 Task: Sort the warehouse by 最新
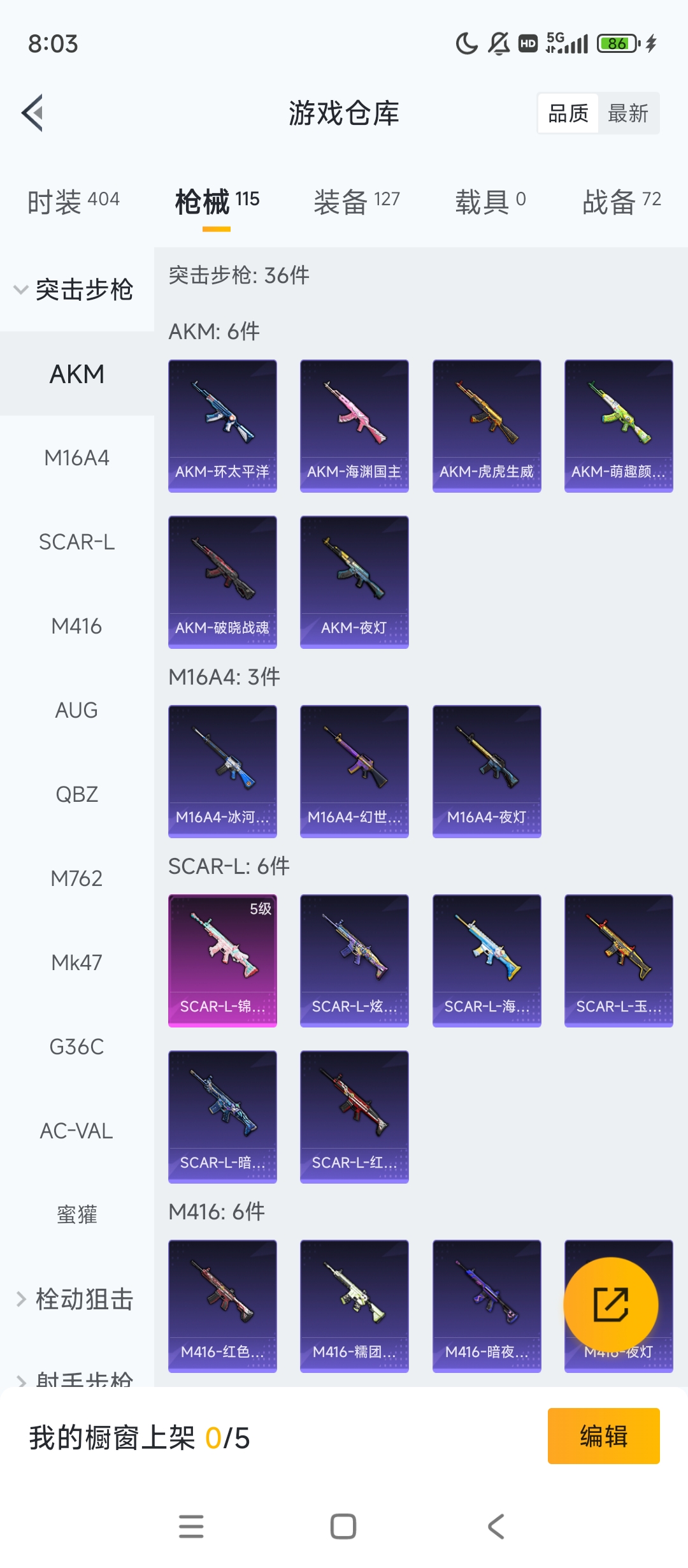tap(627, 113)
